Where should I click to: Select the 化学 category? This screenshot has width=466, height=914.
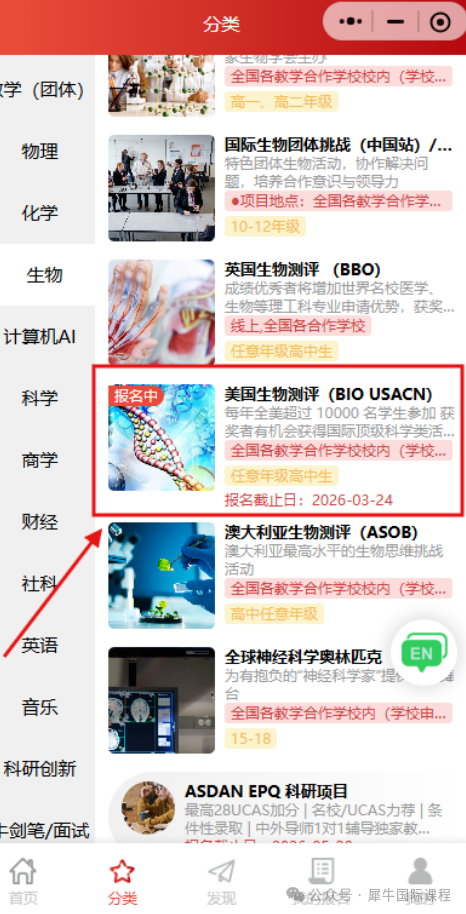(40, 213)
